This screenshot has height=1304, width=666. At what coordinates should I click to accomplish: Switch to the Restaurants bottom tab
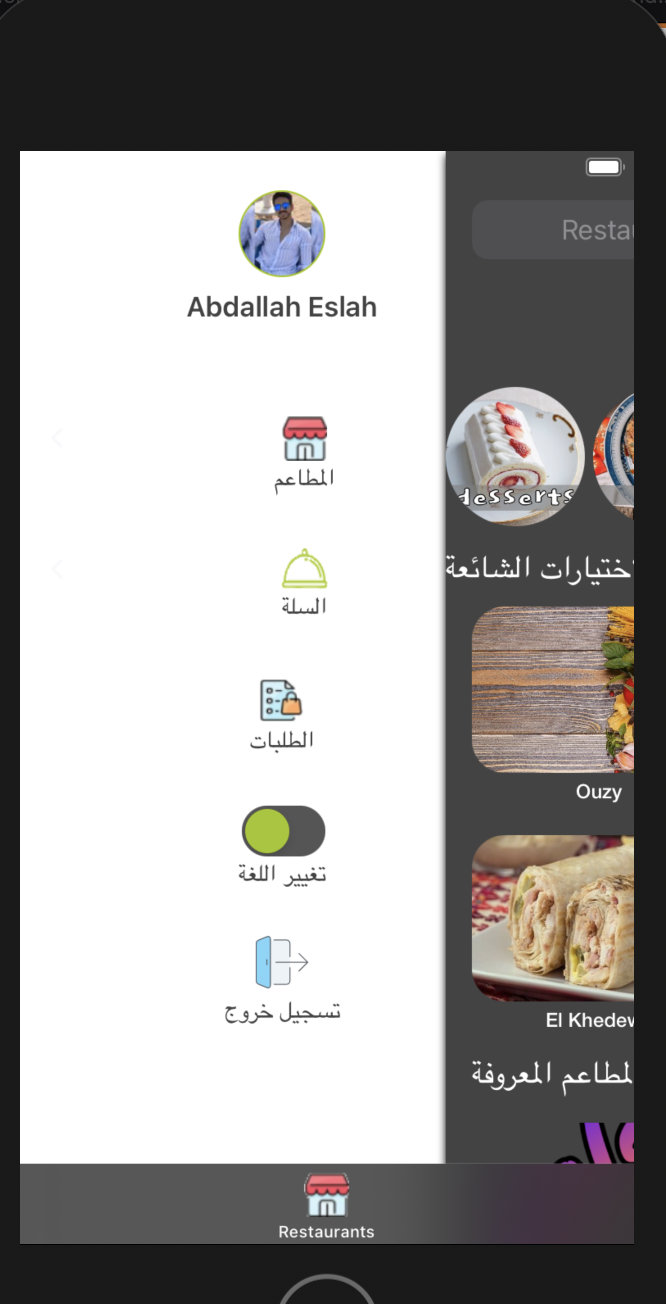click(x=326, y=1207)
